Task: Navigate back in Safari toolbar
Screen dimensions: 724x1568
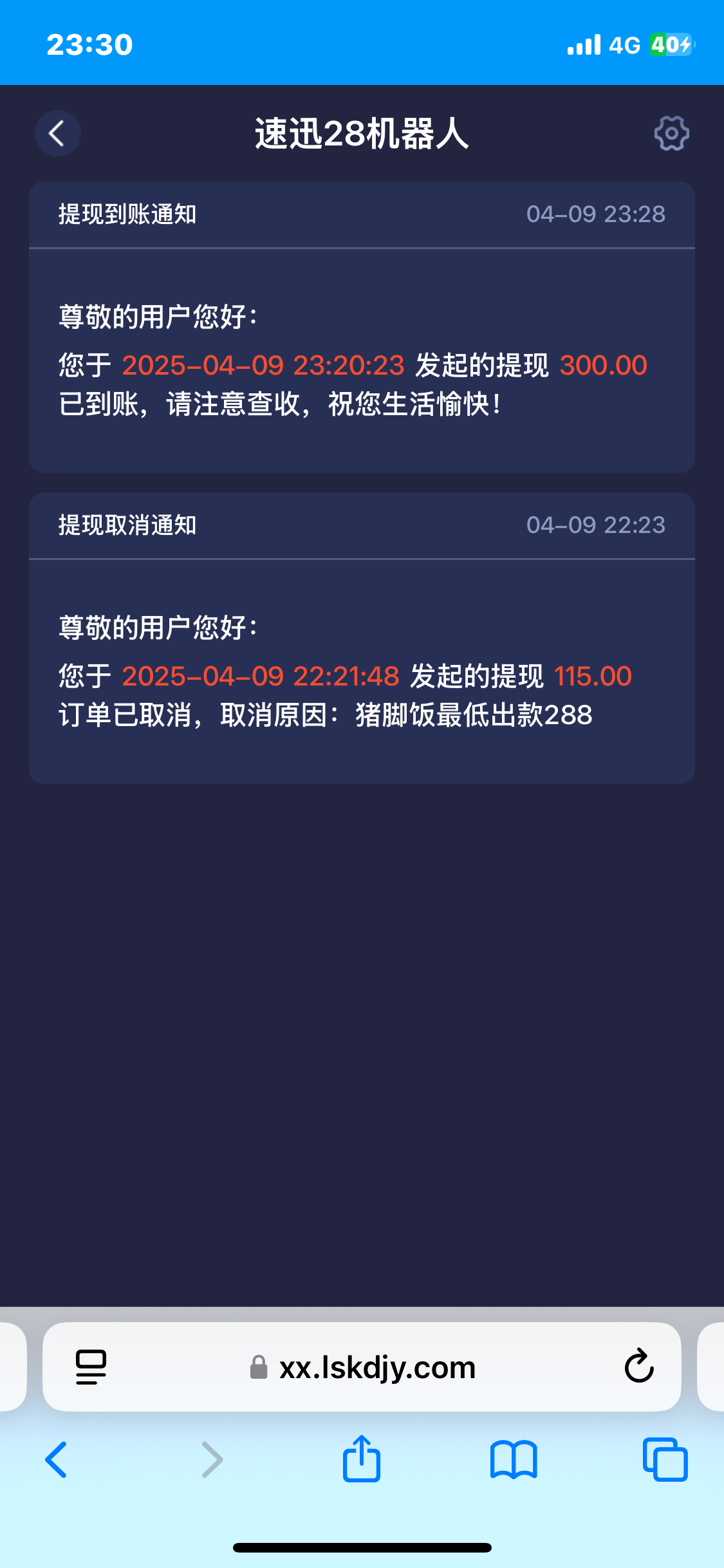Action: click(x=56, y=1459)
